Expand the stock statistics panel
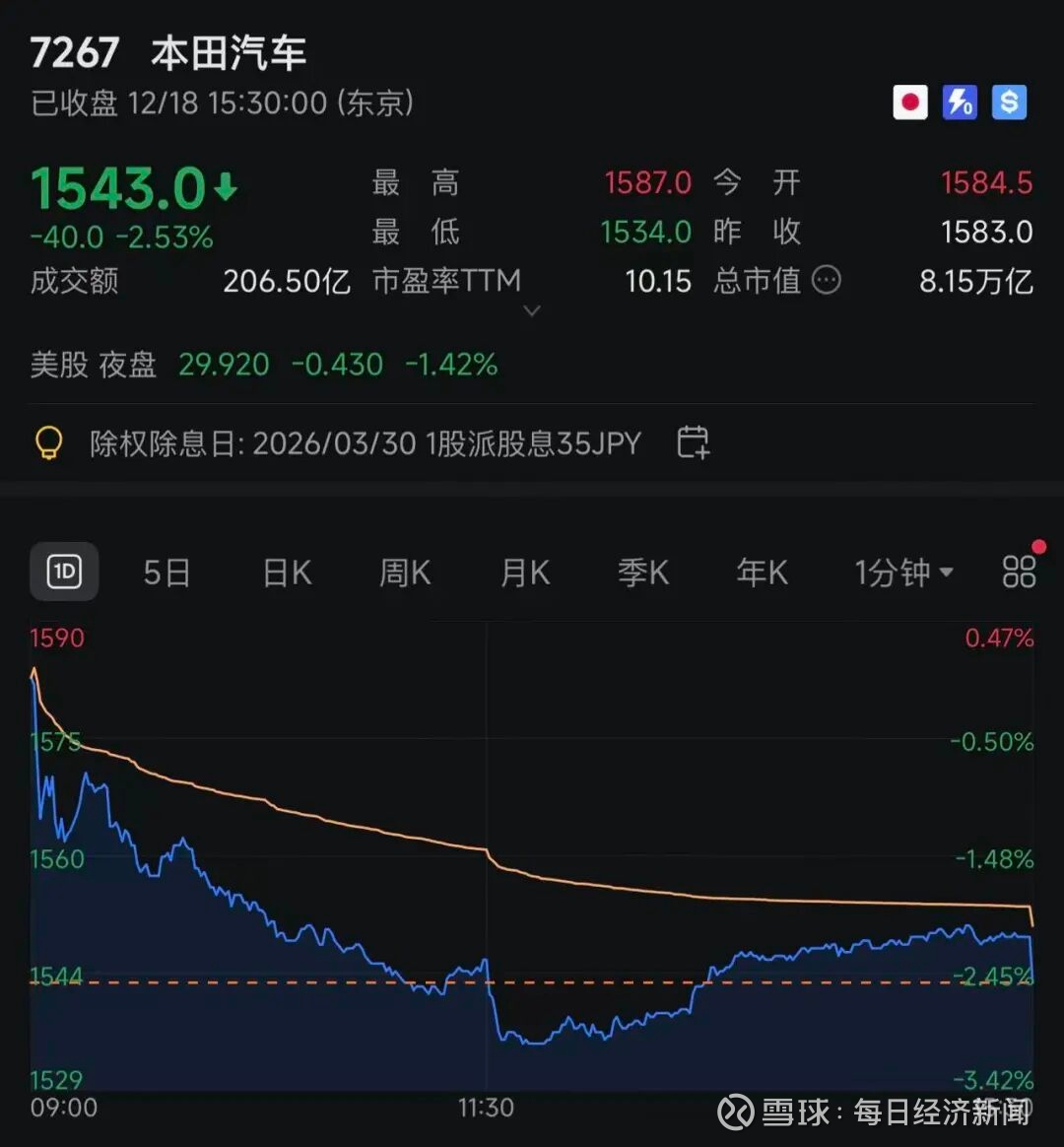Viewport: 1064px width, 1147px height. tap(532, 311)
